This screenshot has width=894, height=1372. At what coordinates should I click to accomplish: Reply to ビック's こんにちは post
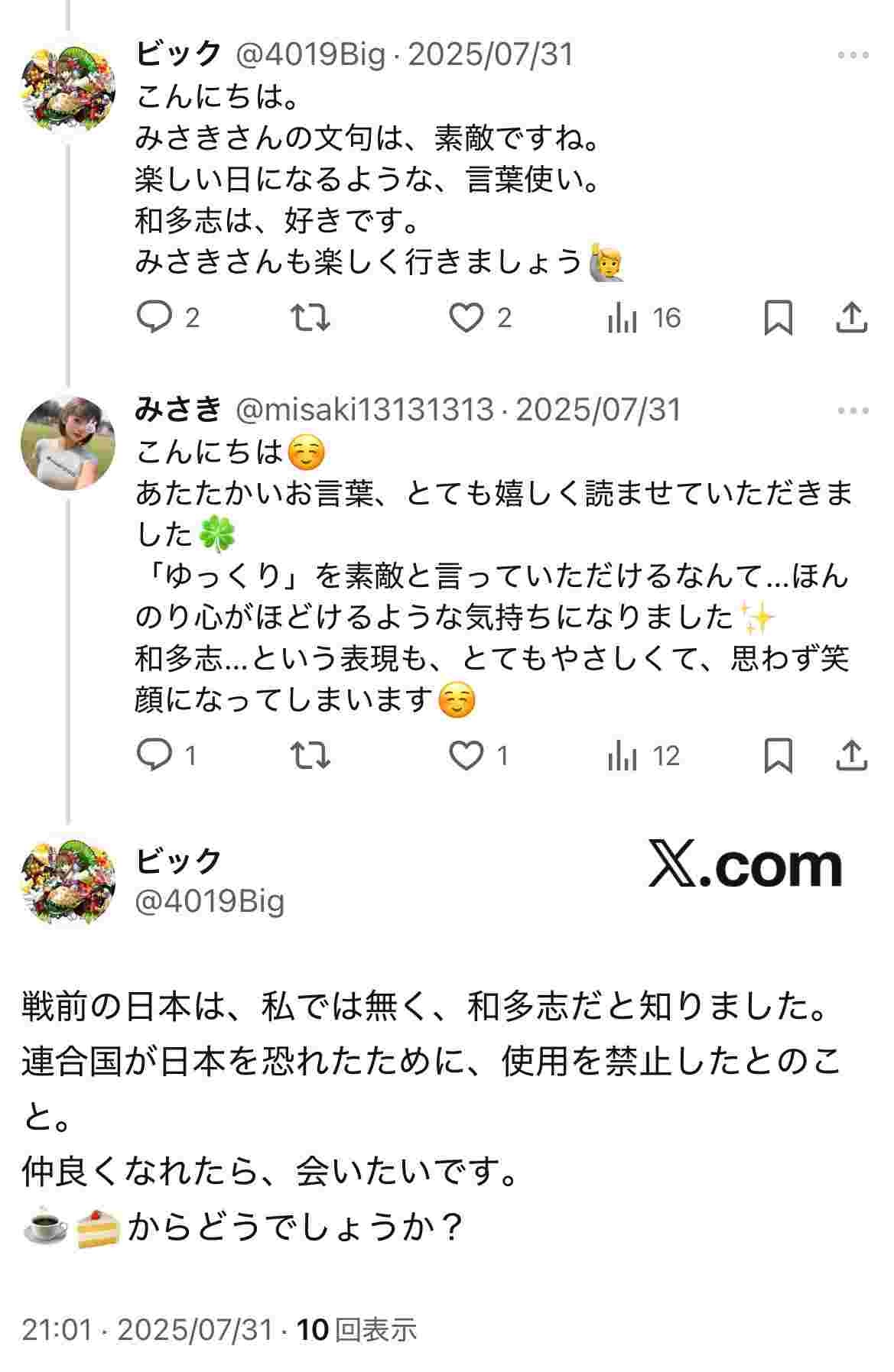[154, 317]
